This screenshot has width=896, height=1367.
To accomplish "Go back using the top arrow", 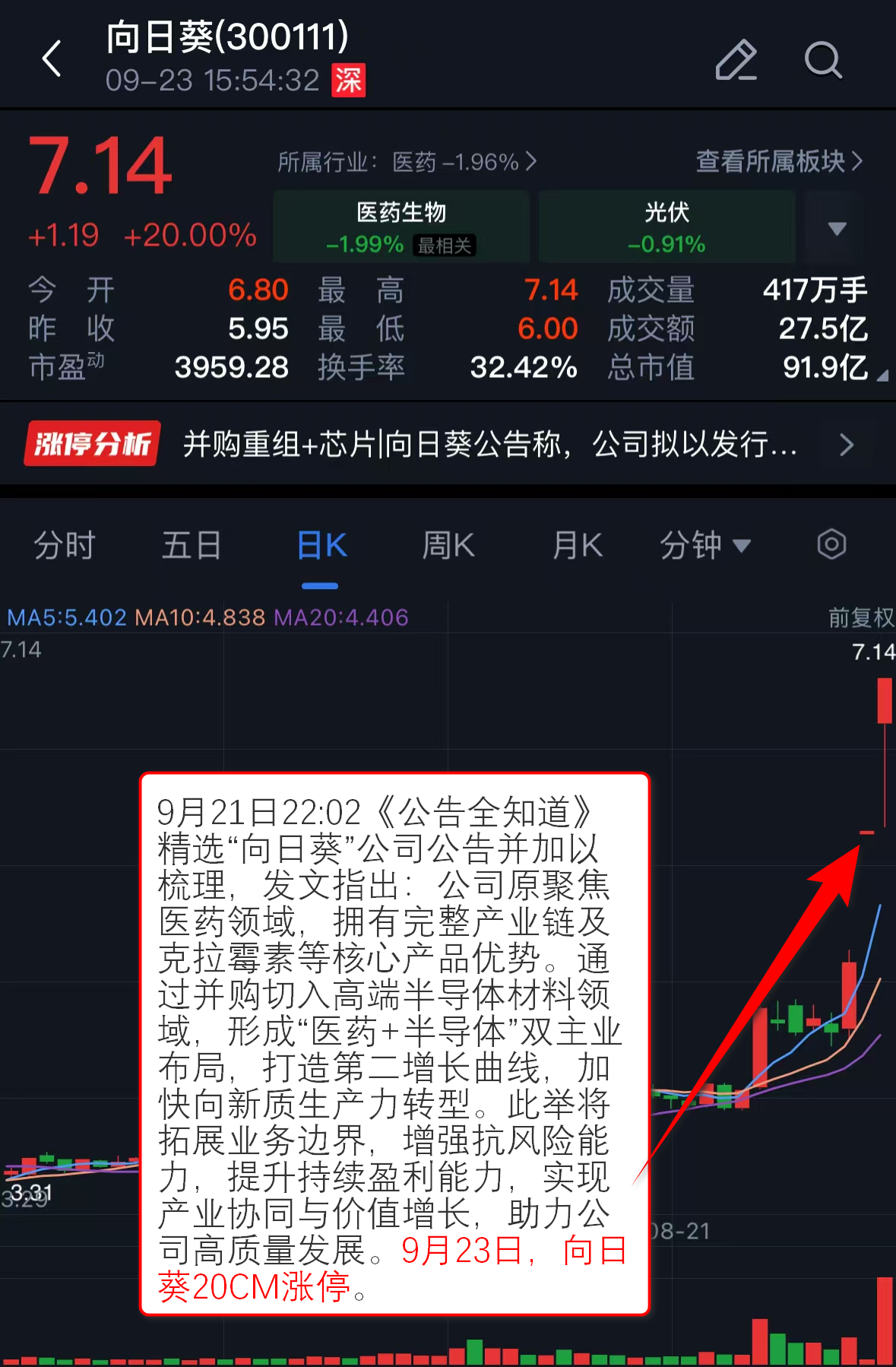I will [52, 59].
